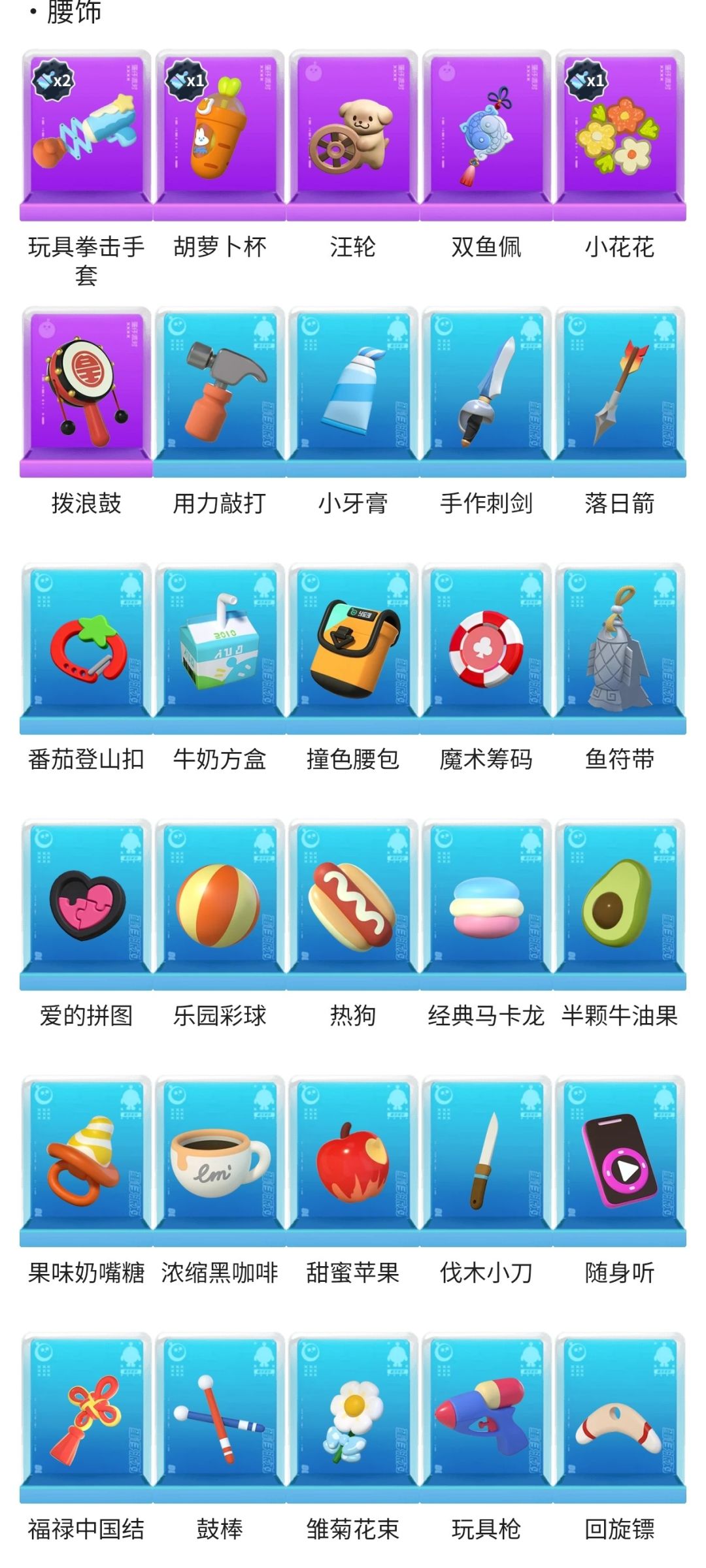Choose the 热狗 hotdog item
The width and height of the screenshot is (706, 1568).
point(353,908)
